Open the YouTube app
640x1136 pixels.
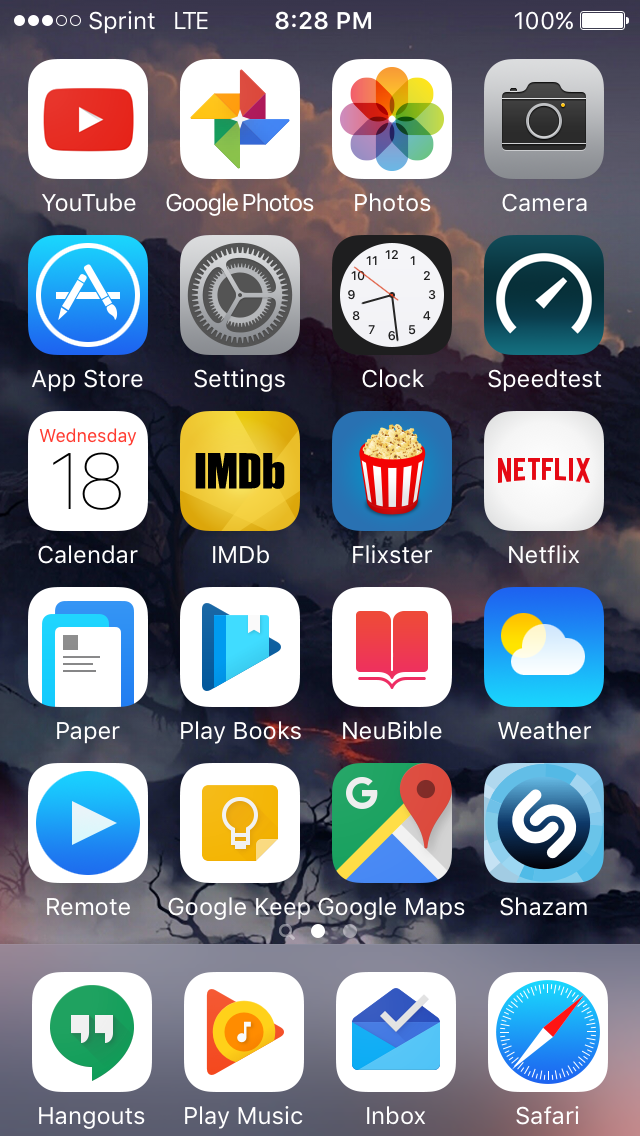(x=88, y=119)
